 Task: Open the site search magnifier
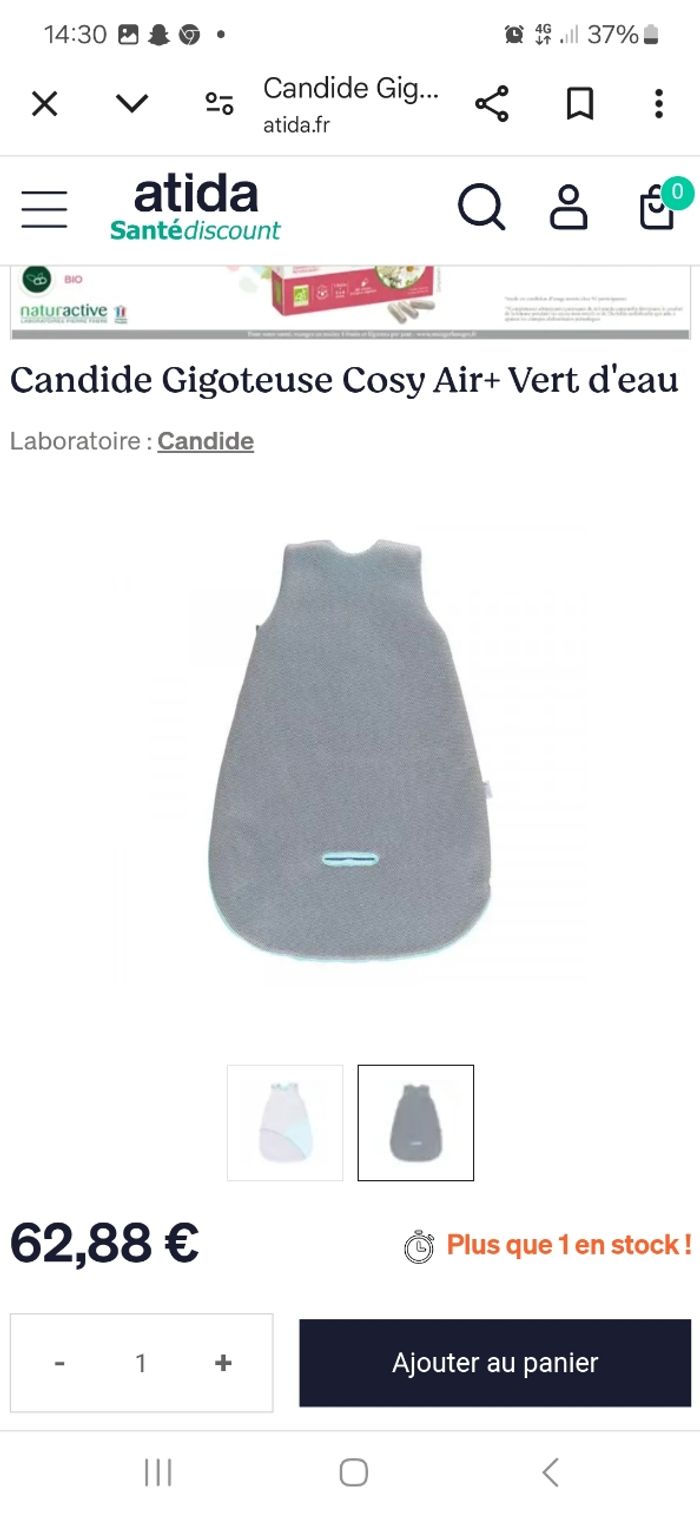(481, 208)
